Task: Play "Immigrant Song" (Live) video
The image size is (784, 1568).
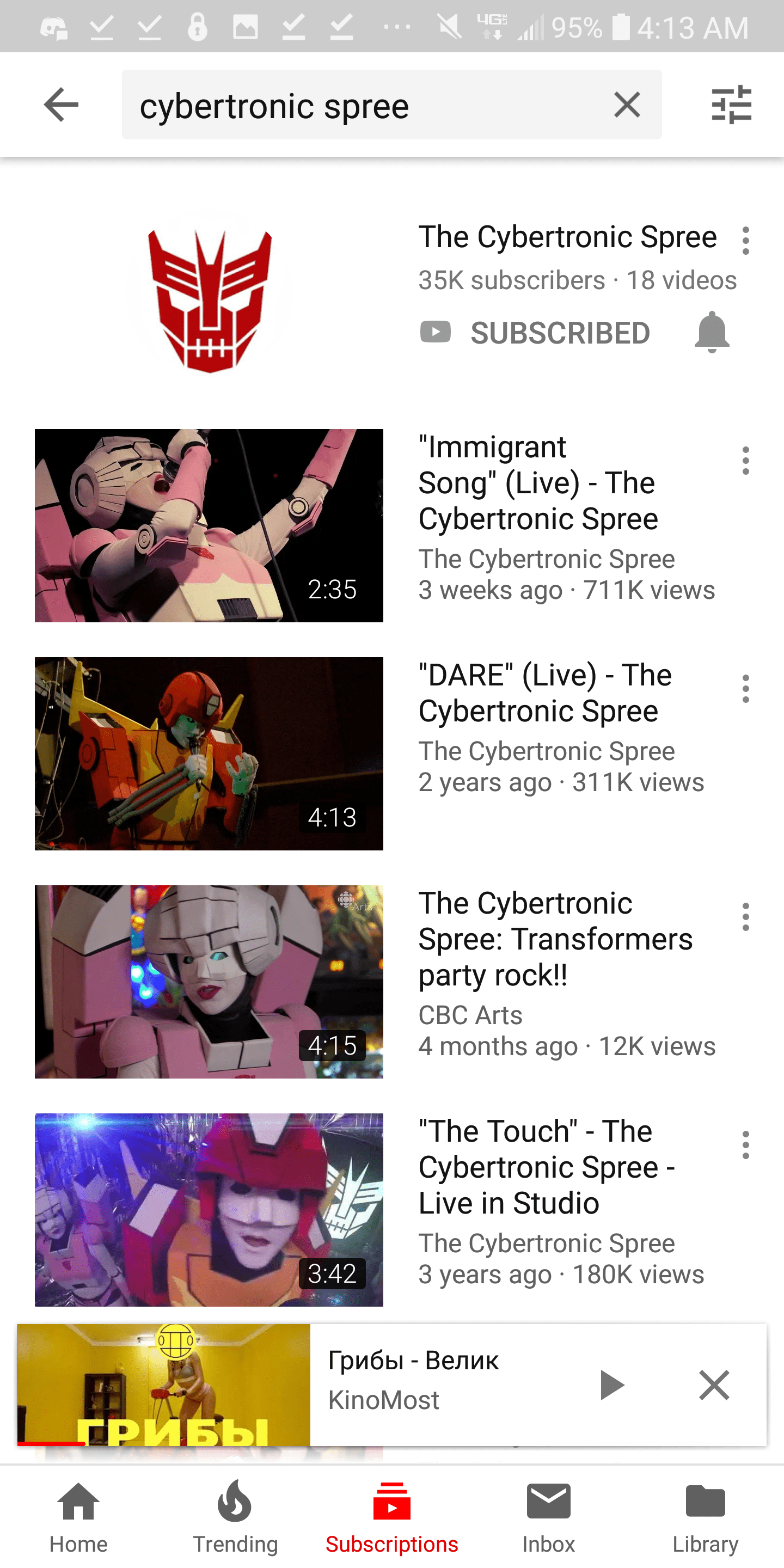Action: coord(209,525)
